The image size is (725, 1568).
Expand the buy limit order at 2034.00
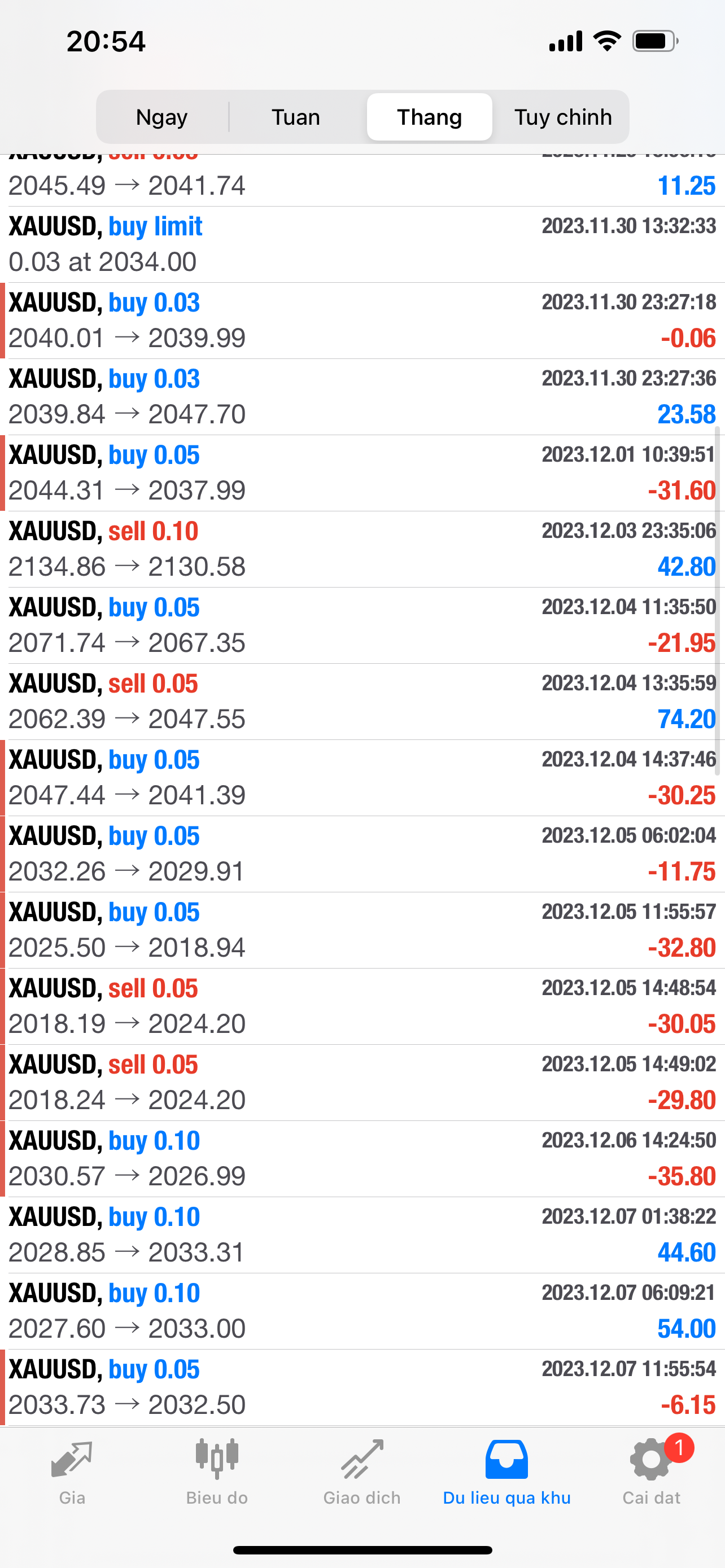click(x=362, y=245)
